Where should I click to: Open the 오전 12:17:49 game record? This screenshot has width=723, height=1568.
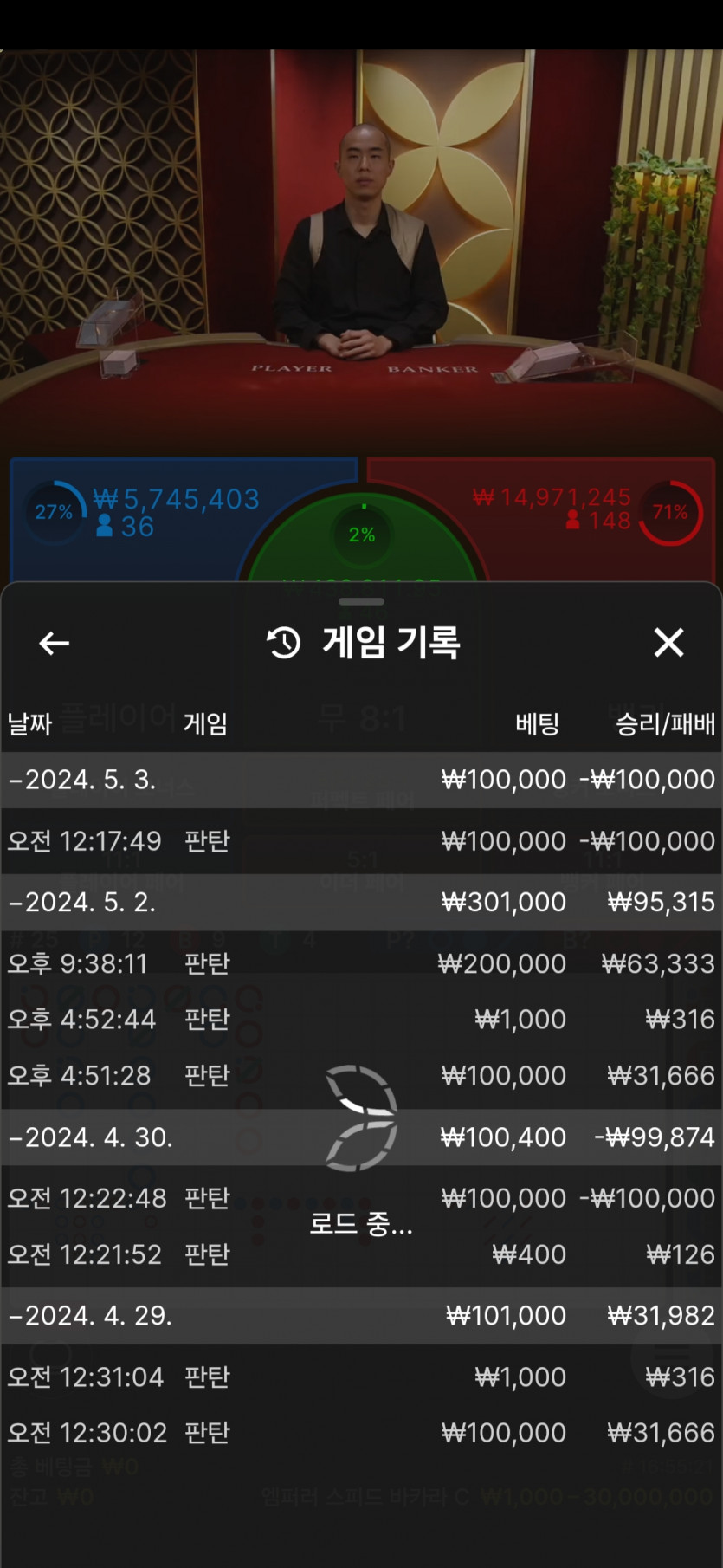361,840
